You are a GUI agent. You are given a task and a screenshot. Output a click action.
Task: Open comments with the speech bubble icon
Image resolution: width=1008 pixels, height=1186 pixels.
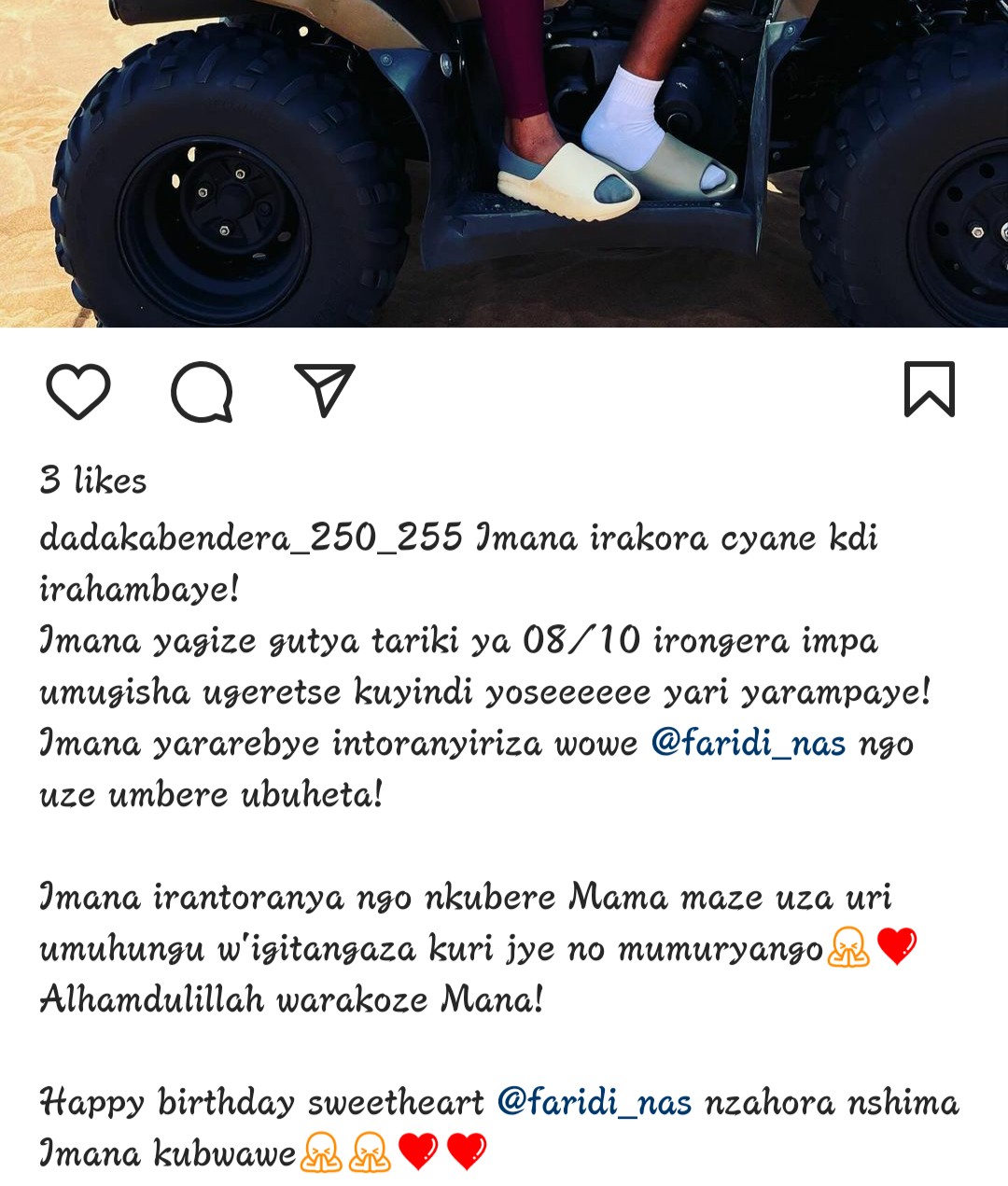[x=202, y=391]
